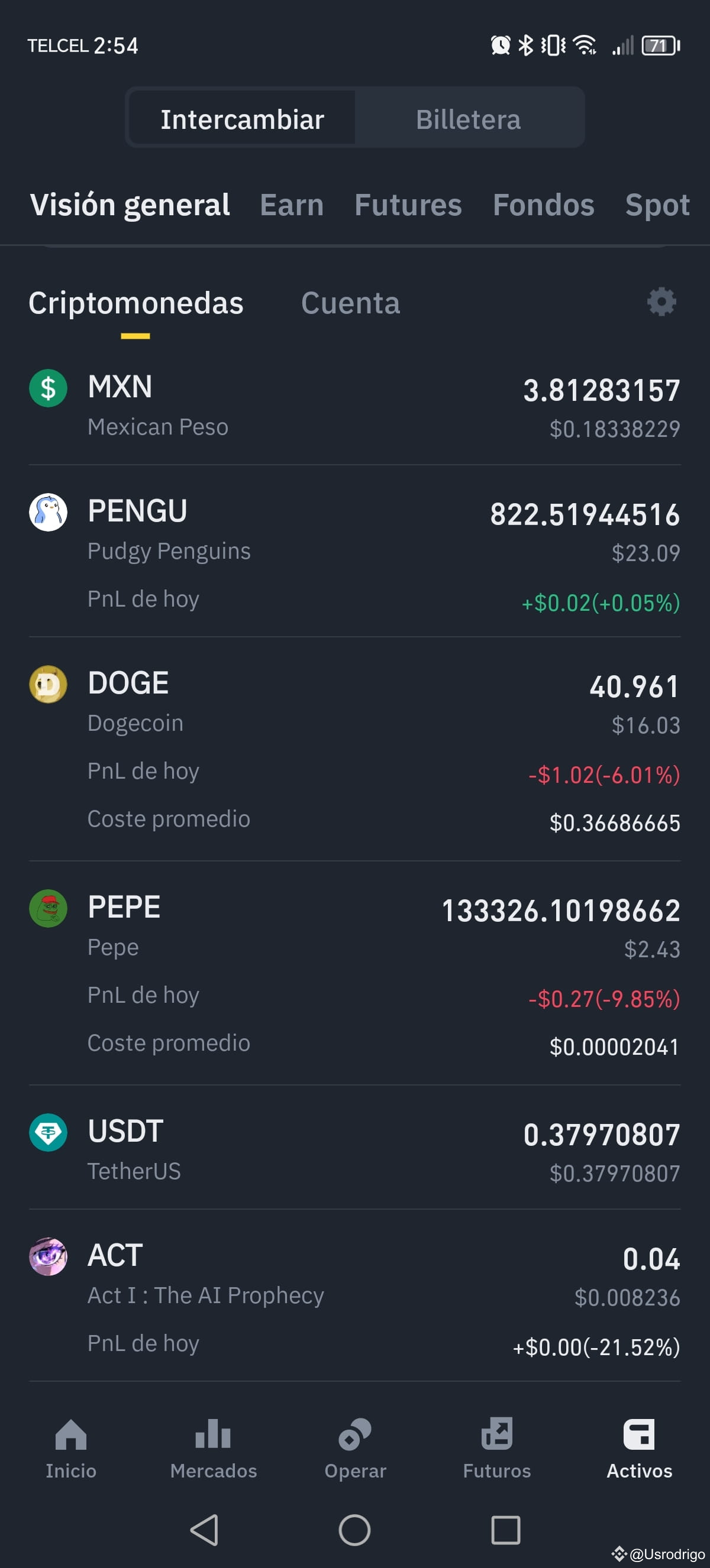Switch to the Spot tab
Screen dimensions: 710x1568
pos(657,205)
